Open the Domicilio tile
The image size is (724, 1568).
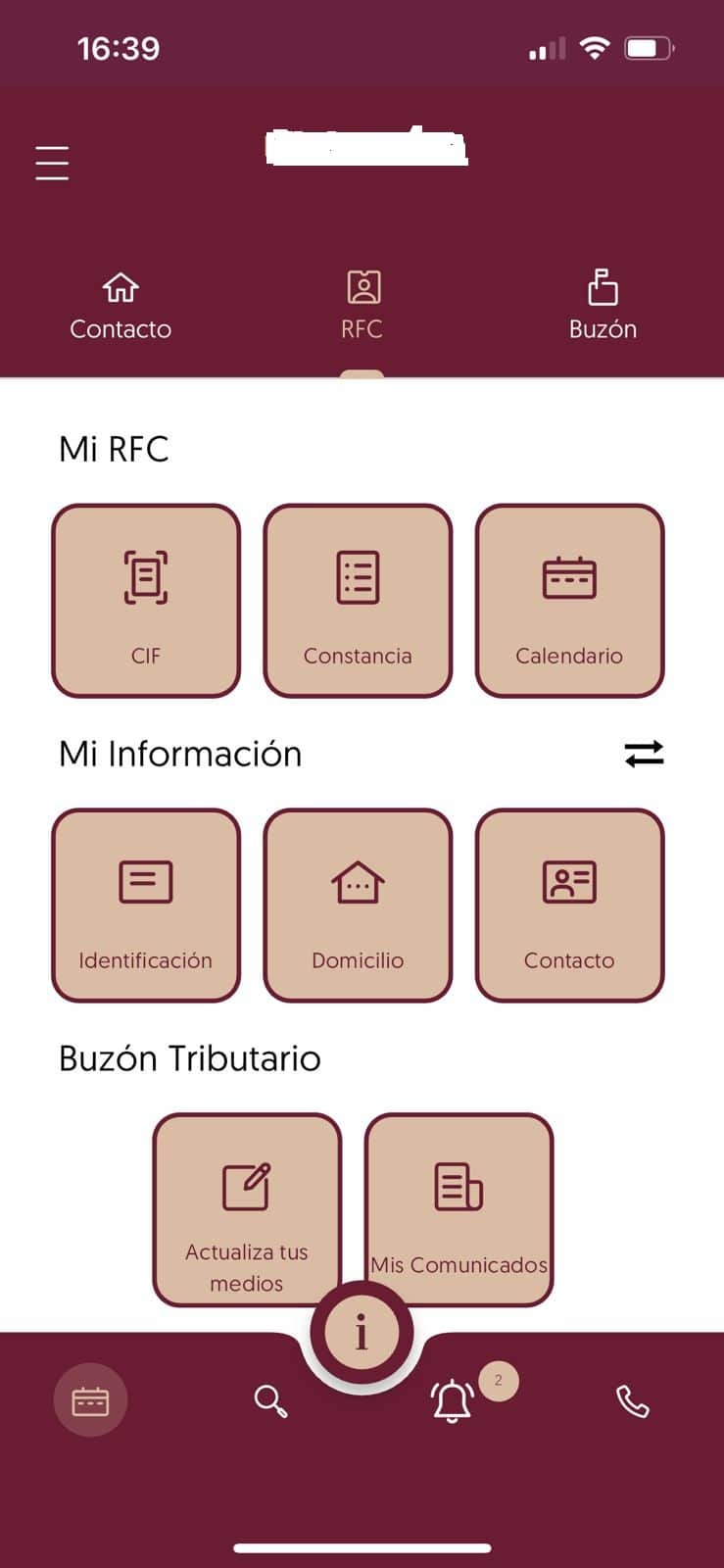pyautogui.click(x=358, y=906)
